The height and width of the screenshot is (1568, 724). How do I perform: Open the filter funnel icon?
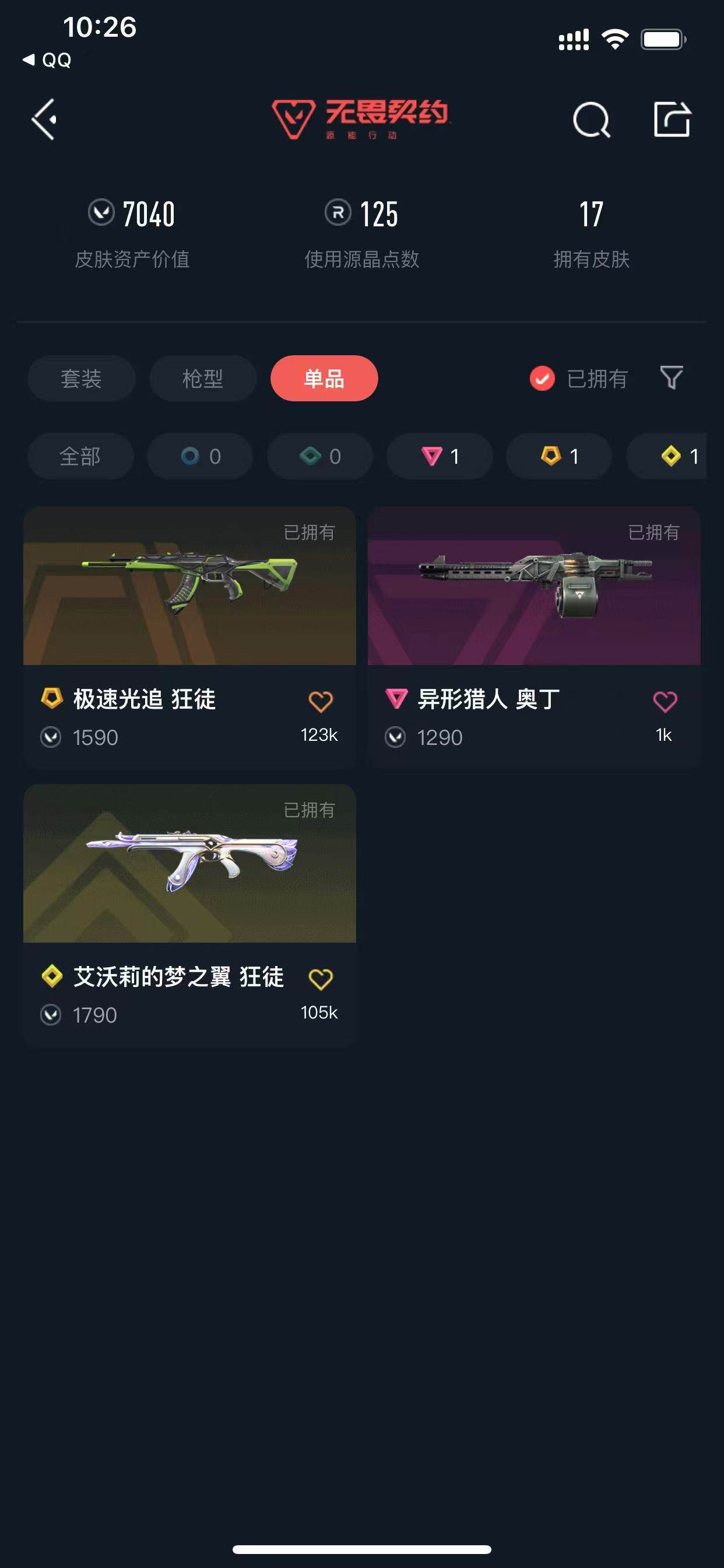pos(670,379)
